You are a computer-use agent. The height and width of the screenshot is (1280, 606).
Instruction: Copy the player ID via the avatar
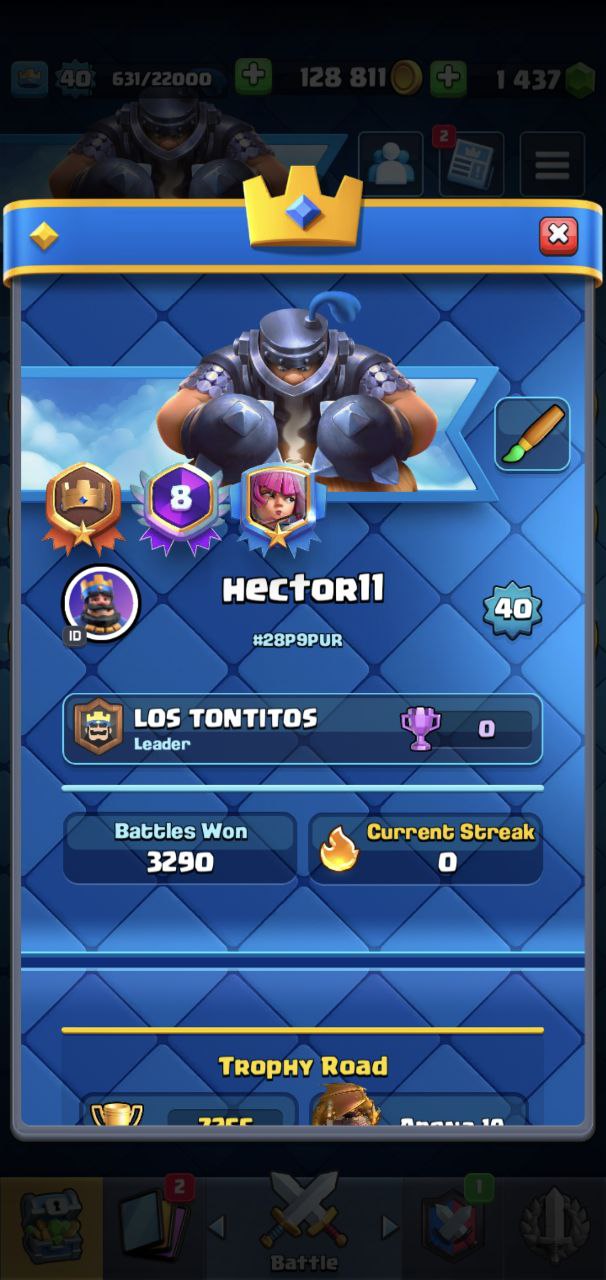[x=100, y=603]
